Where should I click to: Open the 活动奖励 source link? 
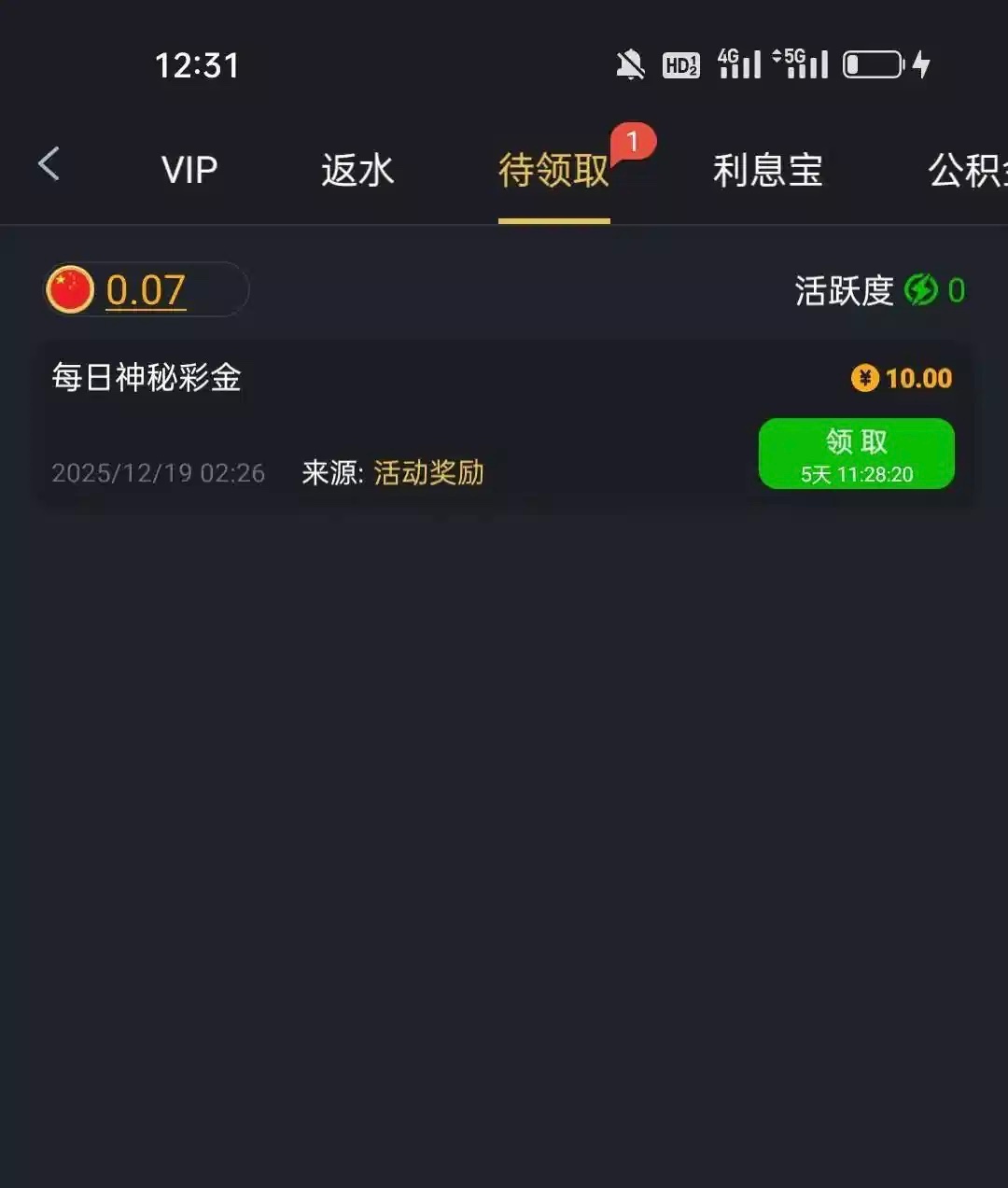428,473
